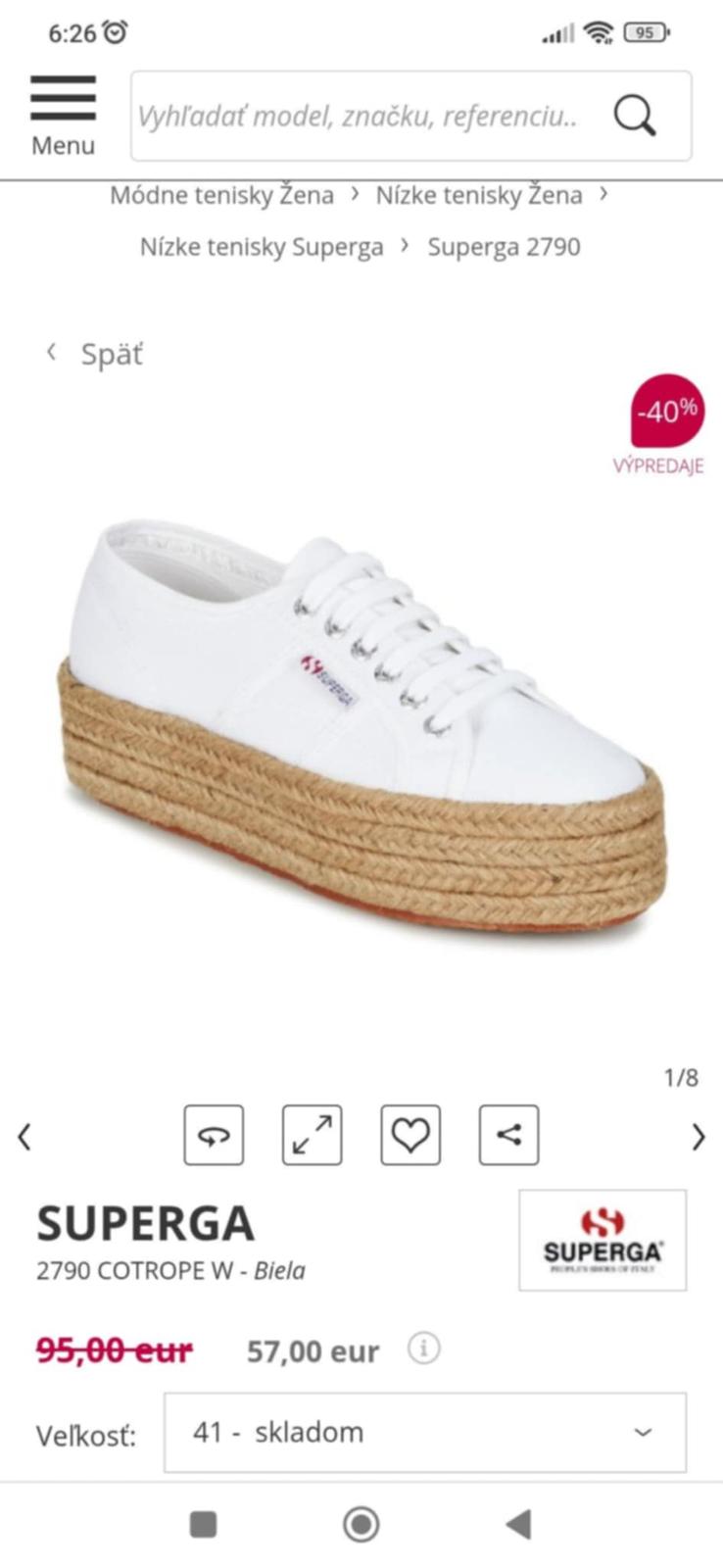Share this Superga product
The width and height of the screenshot is (723, 1568).
coord(508,1135)
